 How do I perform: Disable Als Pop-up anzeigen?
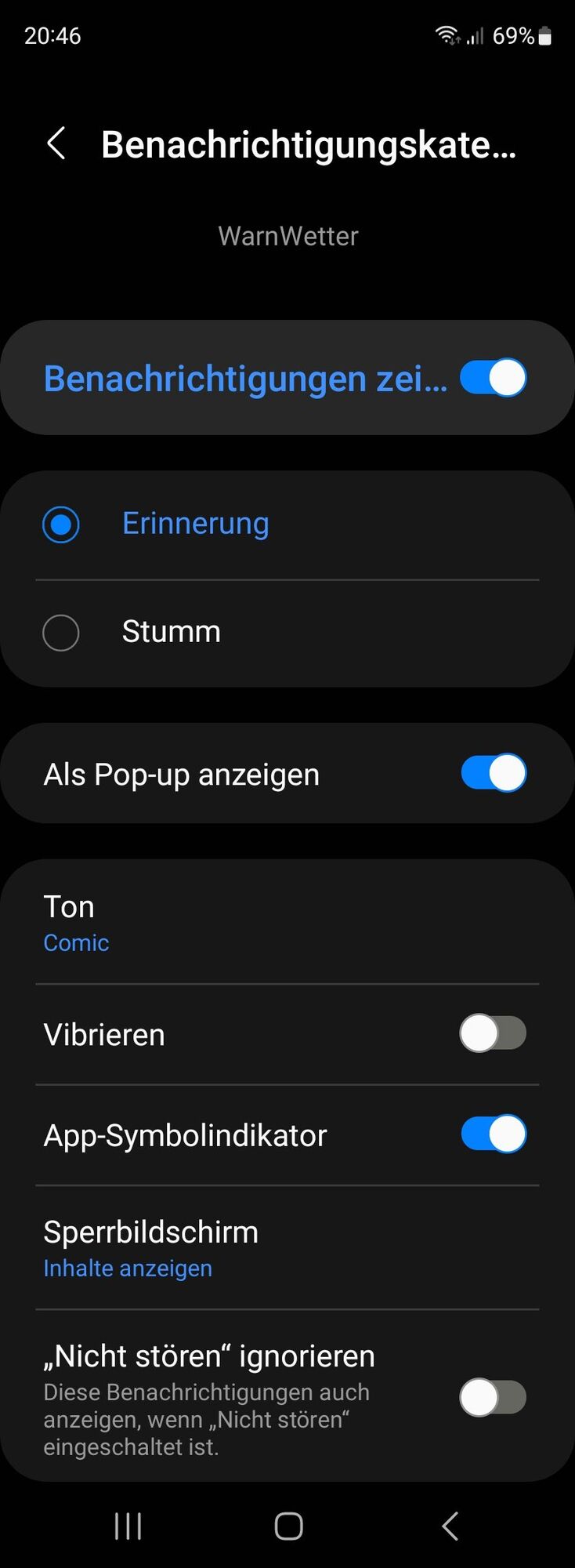[x=493, y=774]
